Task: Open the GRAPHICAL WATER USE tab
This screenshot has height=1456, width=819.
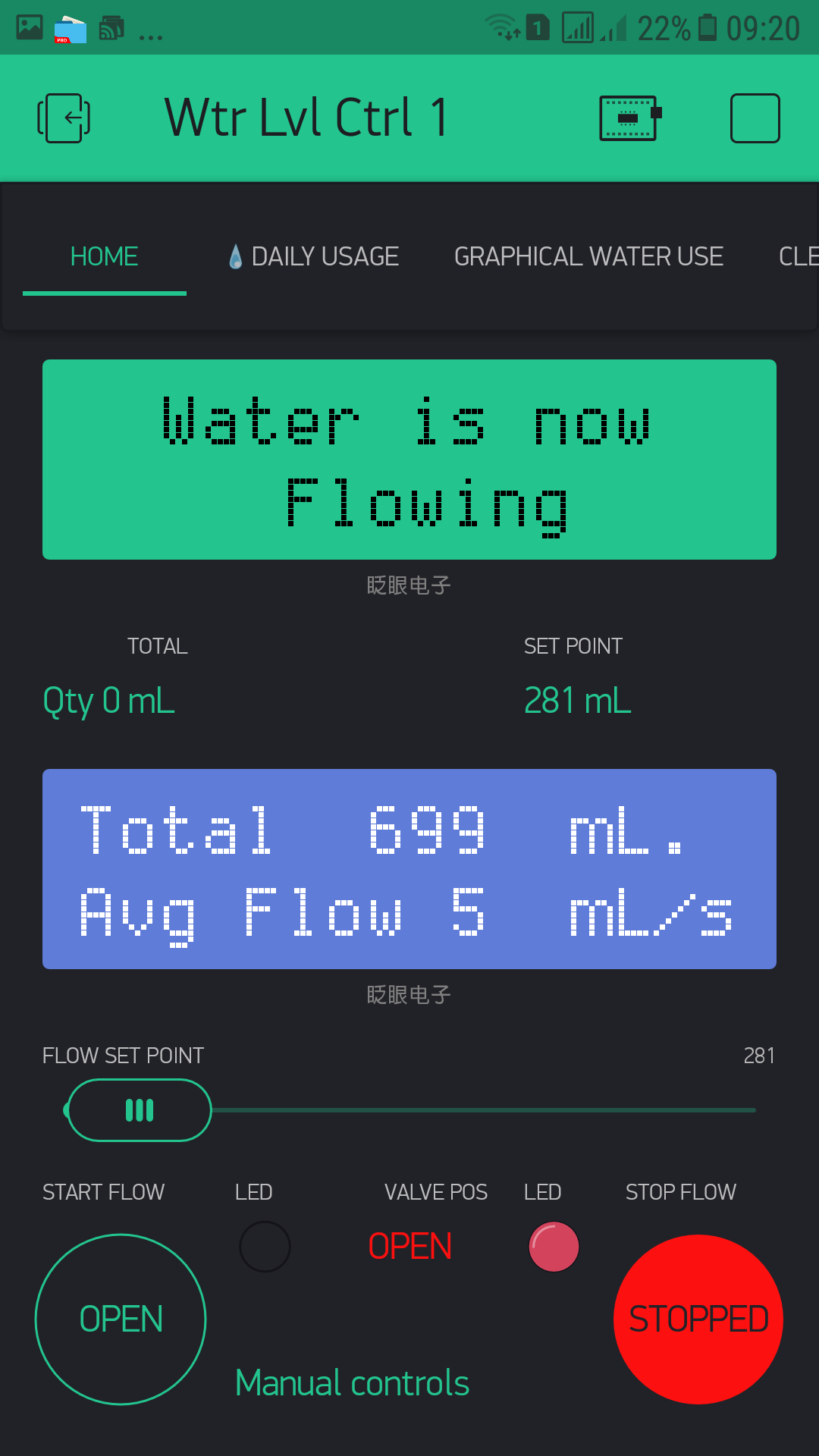Action: point(588,257)
